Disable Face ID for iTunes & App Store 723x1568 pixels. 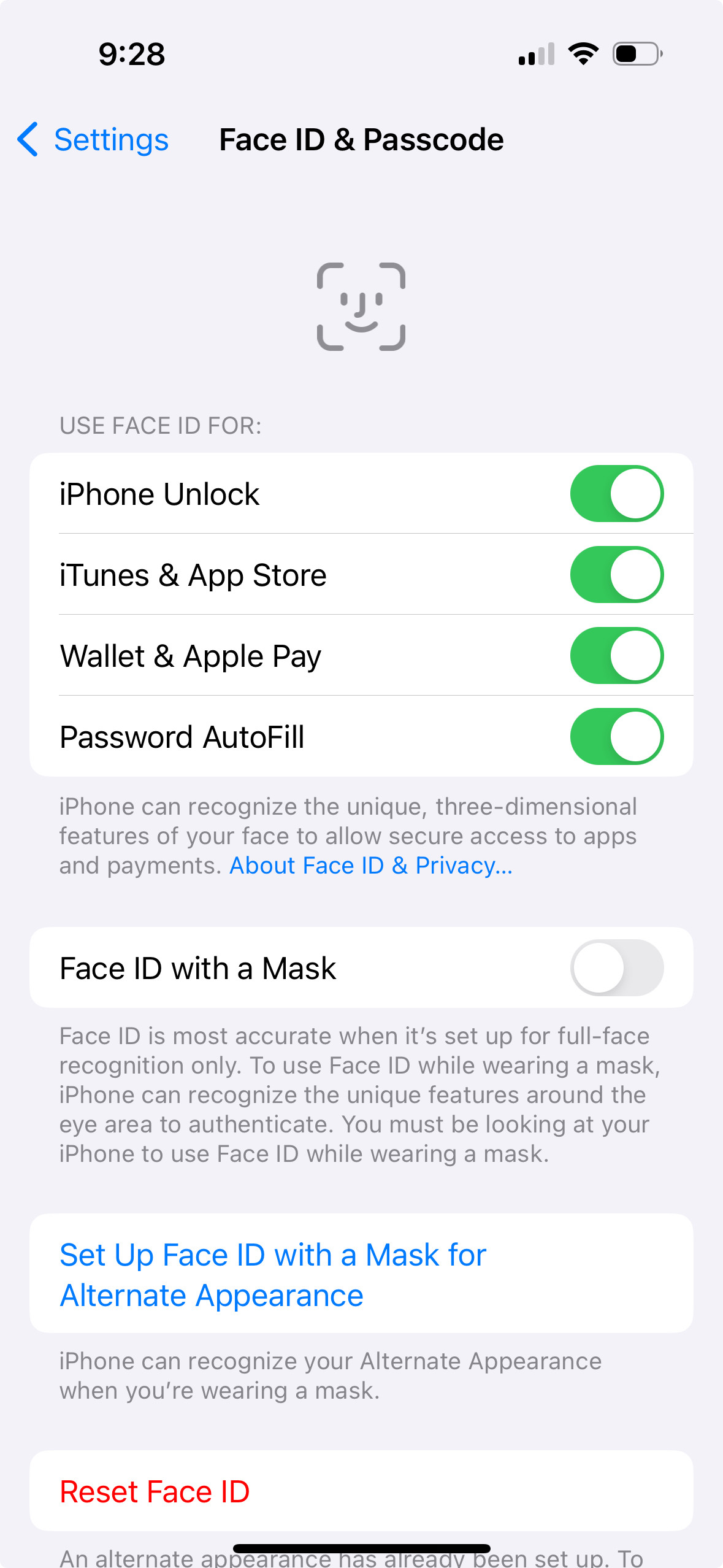616,575
